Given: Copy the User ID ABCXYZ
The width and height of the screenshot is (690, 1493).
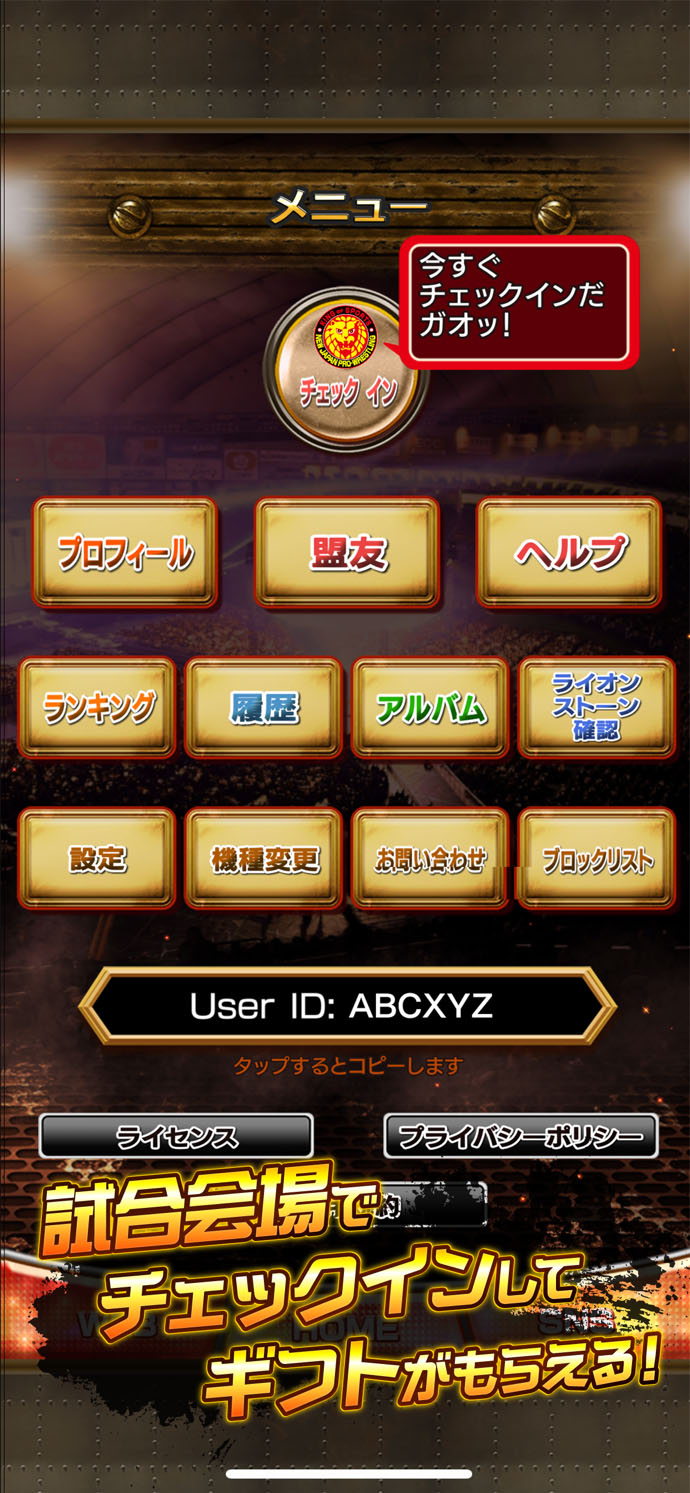Looking at the screenshot, I should coord(346,1006).
